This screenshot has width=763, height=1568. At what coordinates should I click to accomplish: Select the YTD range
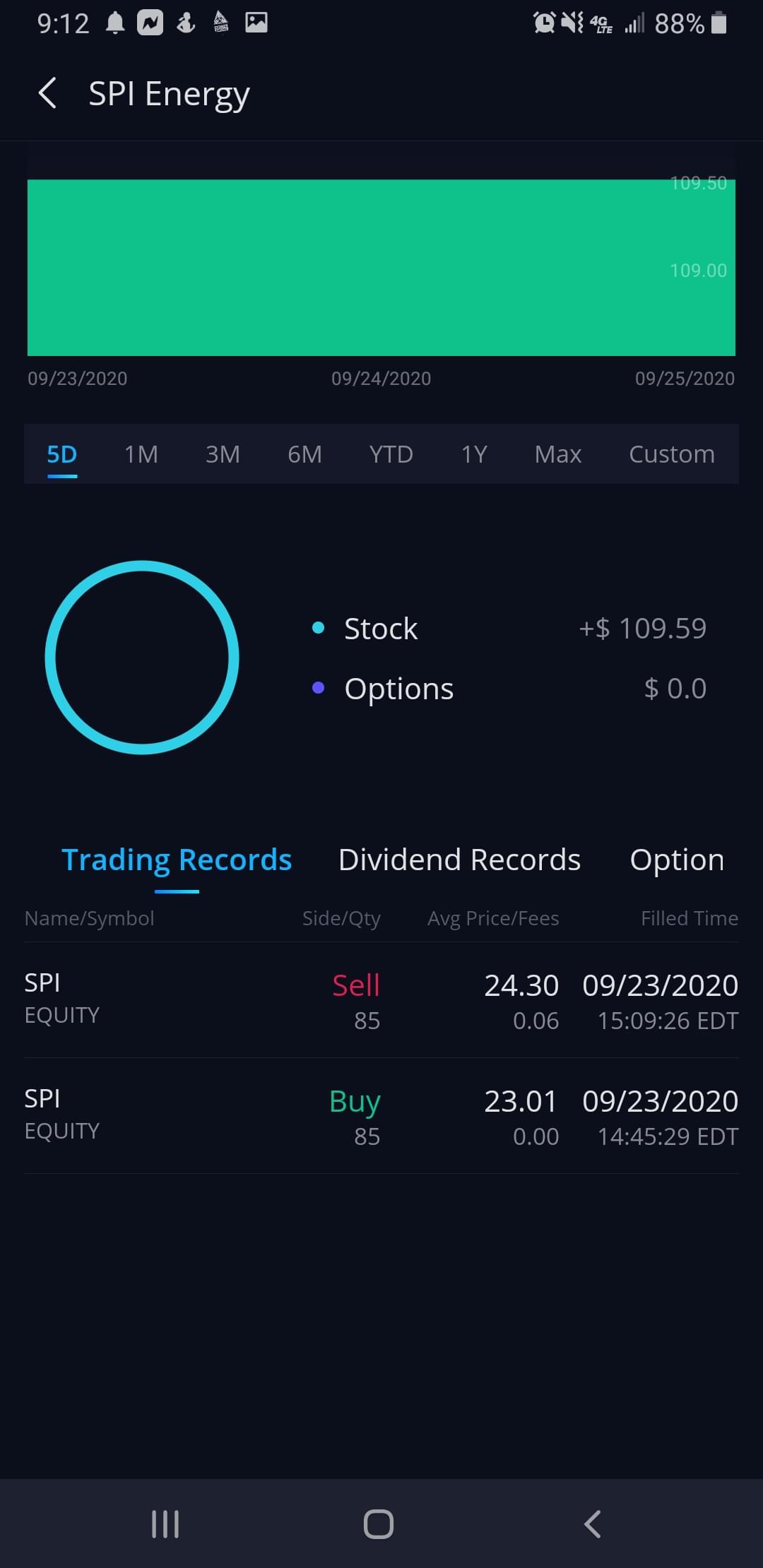click(x=391, y=454)
